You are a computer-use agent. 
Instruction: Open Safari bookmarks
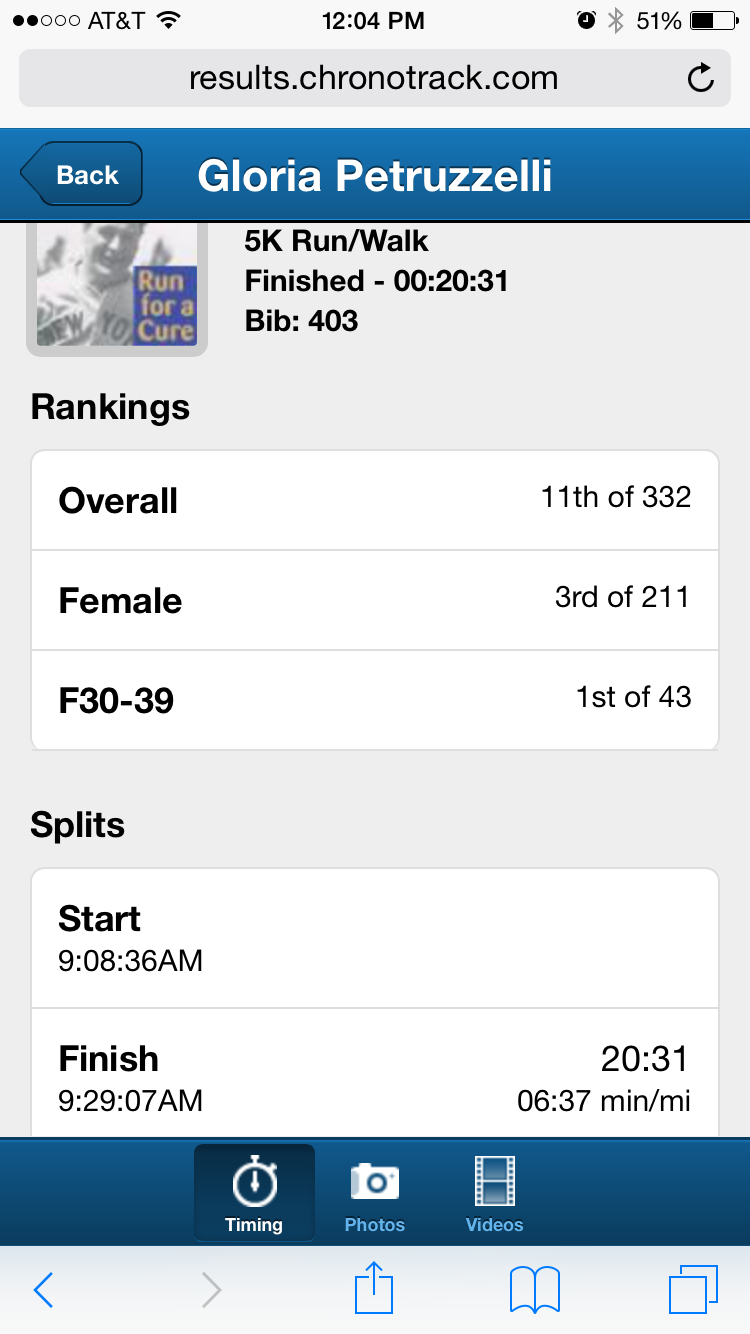click(534, 1289)
